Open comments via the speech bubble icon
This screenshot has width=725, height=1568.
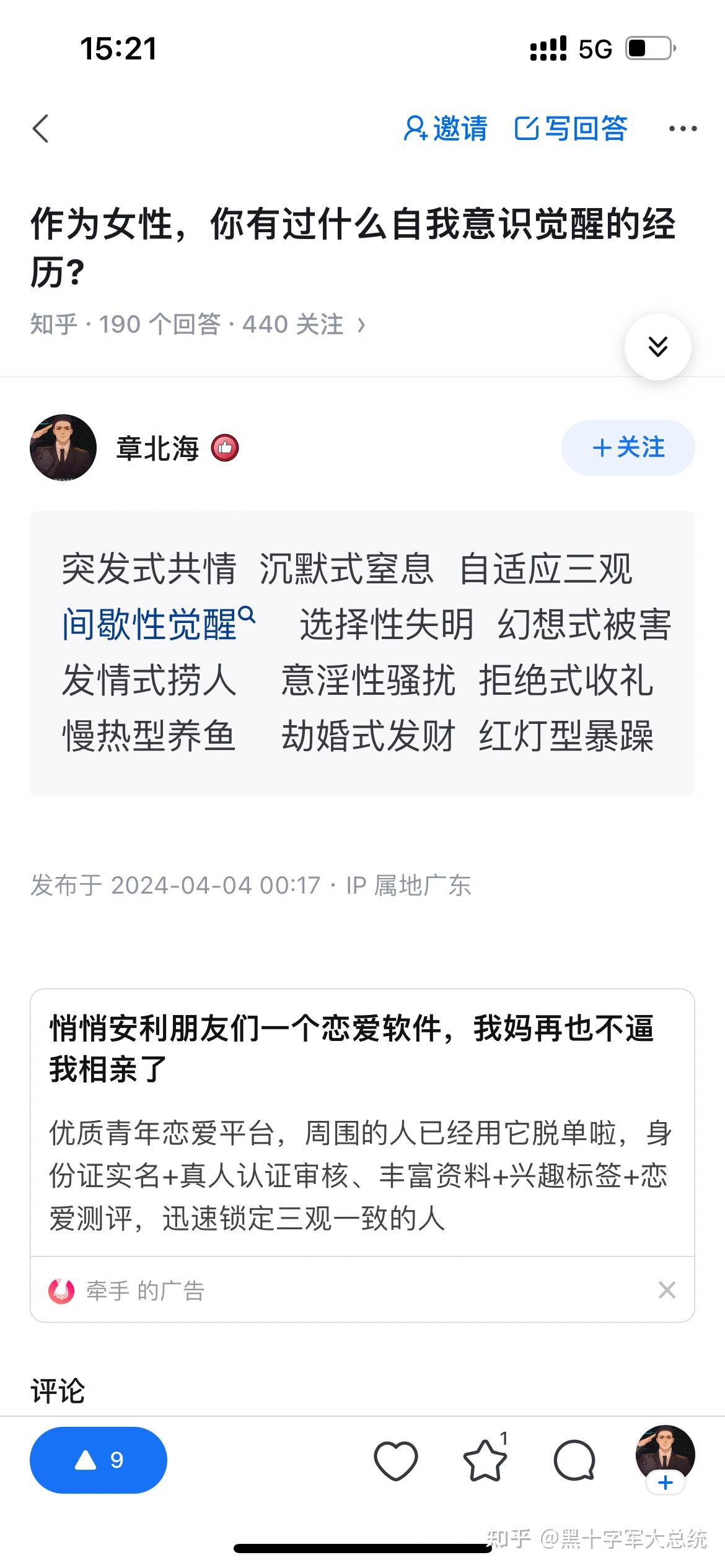[x=574, y=1461]
